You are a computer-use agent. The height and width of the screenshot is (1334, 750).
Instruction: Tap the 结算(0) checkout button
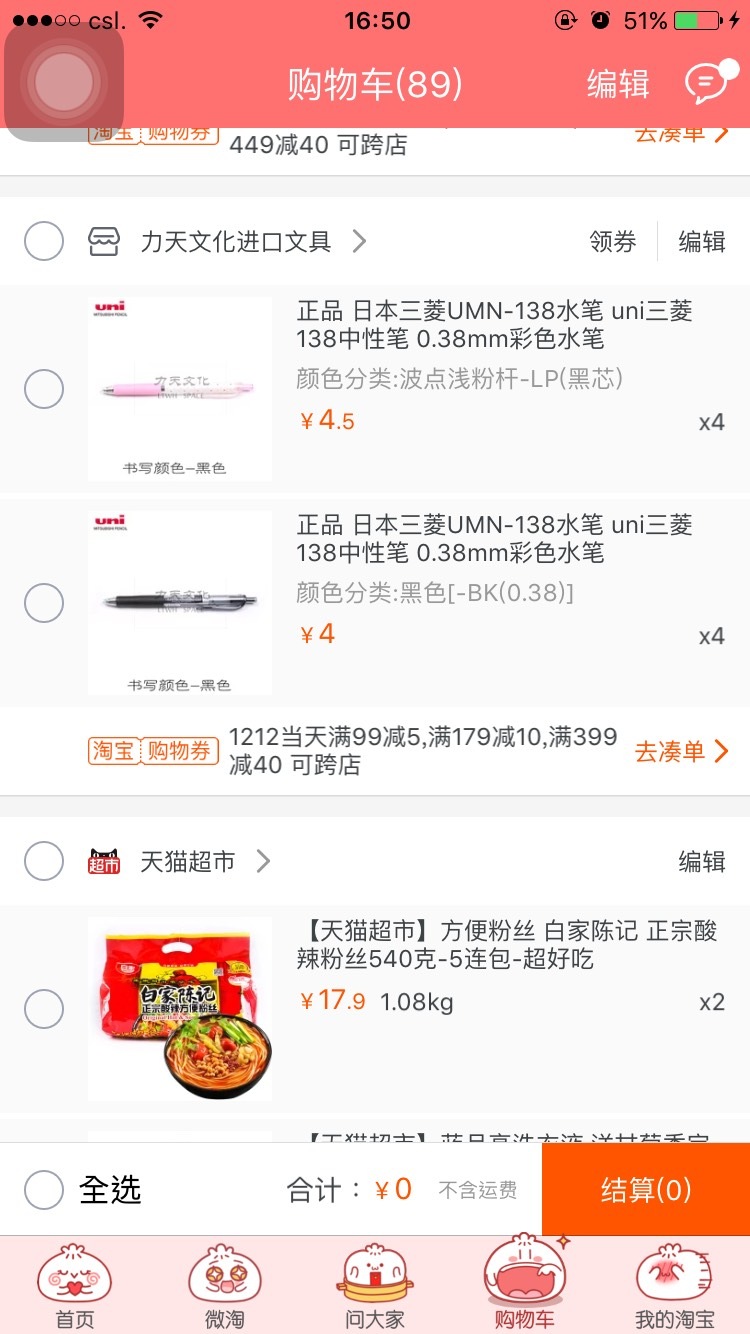coord(646,1189)
